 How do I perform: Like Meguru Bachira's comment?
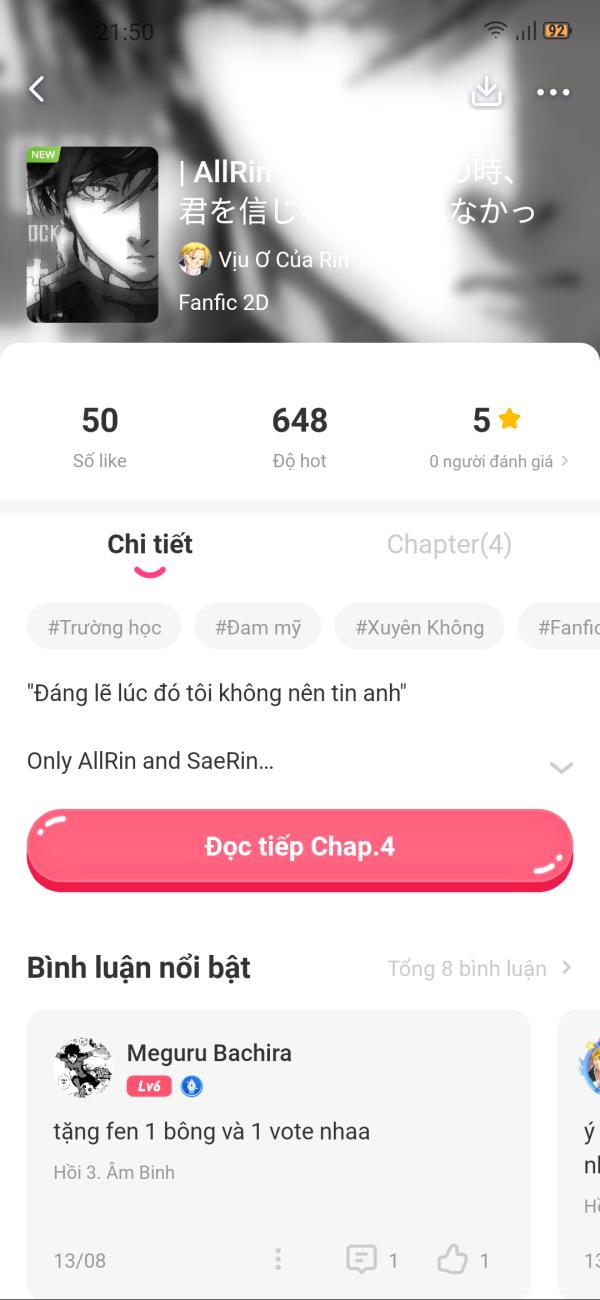point(464,1260)
